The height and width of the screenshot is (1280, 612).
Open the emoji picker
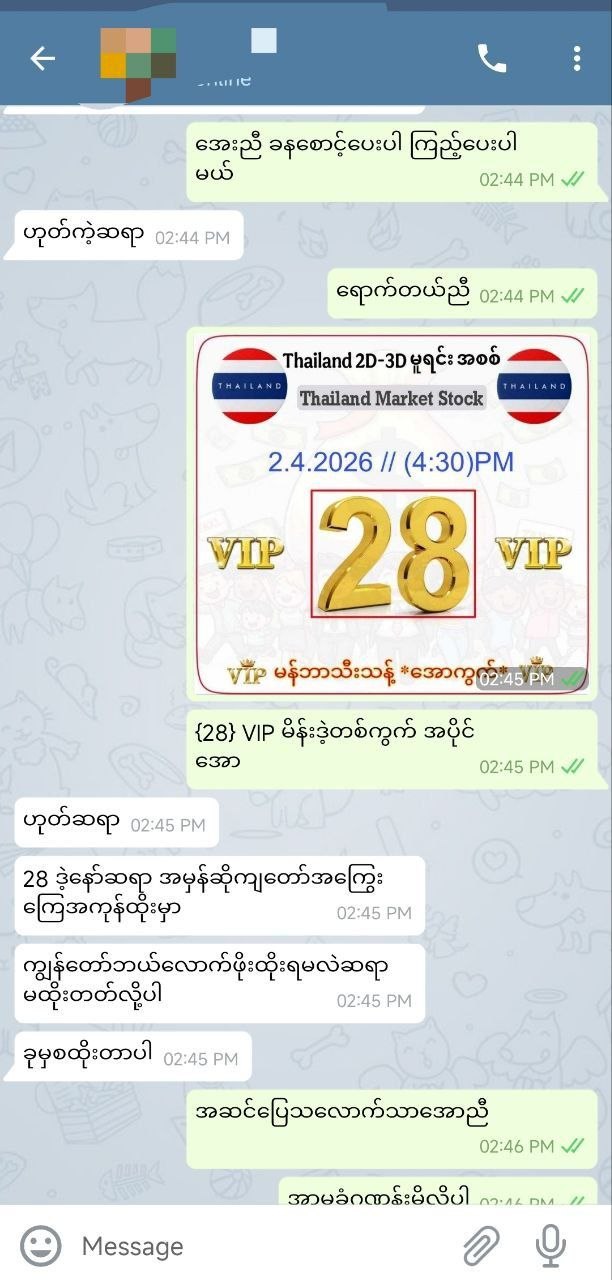click(41, 1246)
